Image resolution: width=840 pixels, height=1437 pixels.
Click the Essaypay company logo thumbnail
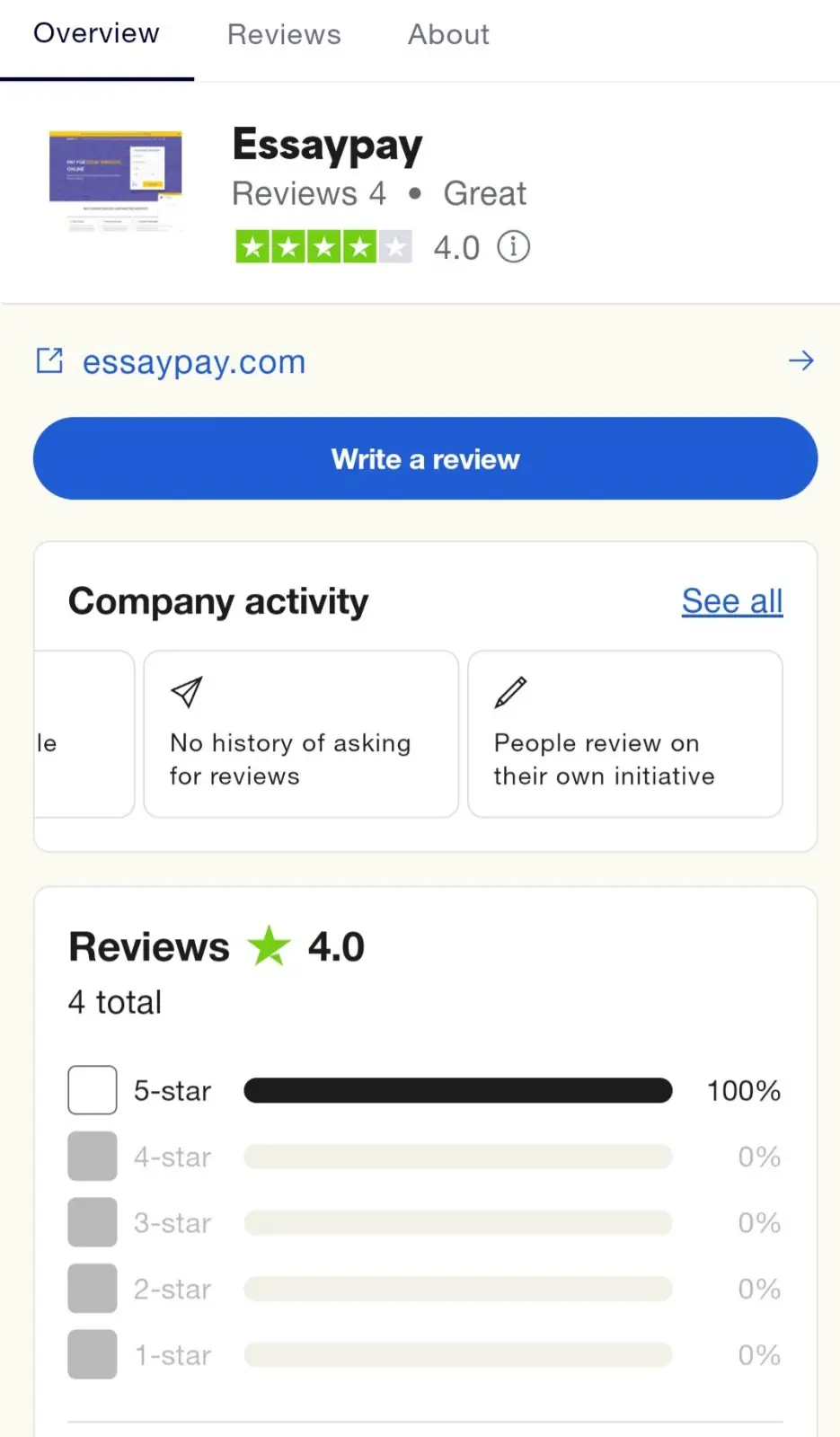115,181
